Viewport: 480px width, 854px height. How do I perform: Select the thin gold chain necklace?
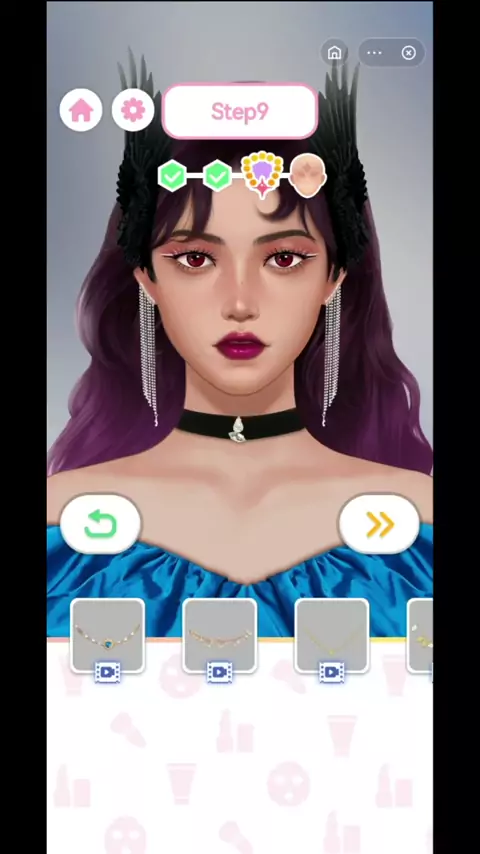point(332,636)
